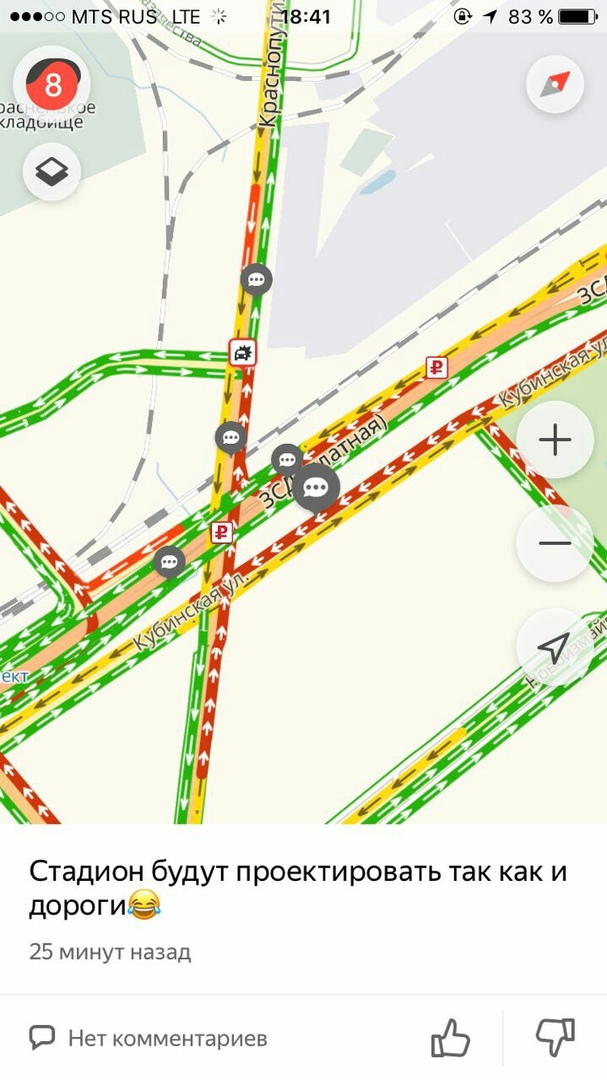Screen dimensions: 607x1080
Task: Center the map on my location
Action: (x=554, y=647)
